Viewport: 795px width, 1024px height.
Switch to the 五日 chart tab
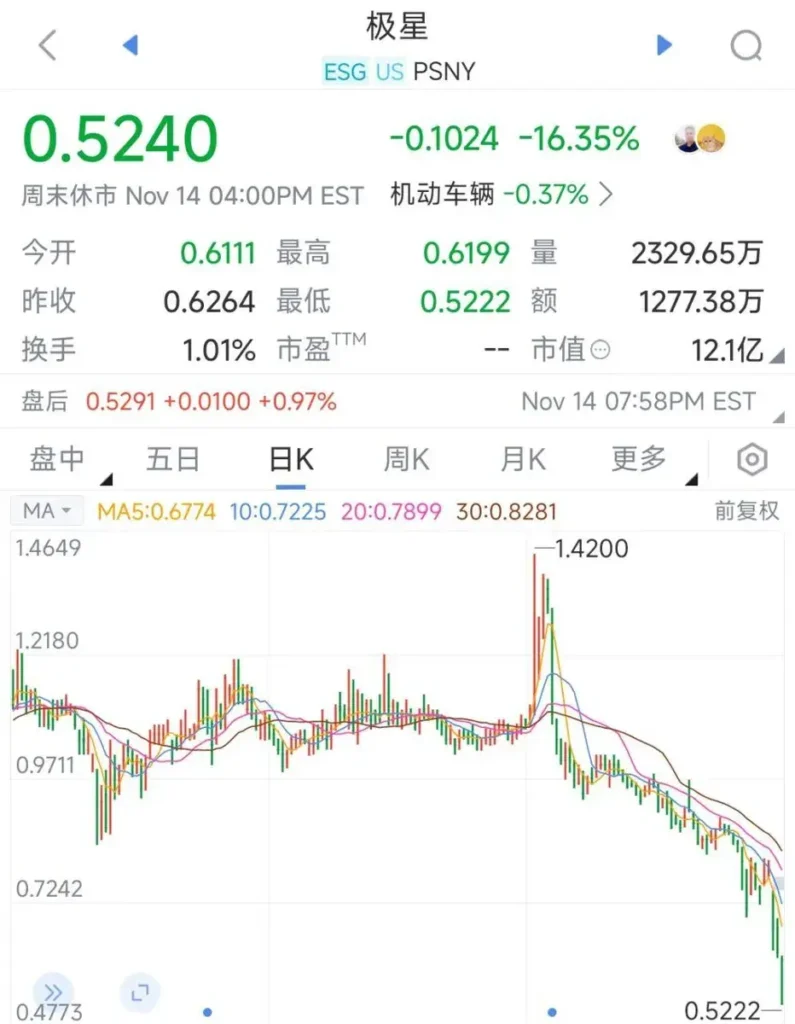pos(173,459)
